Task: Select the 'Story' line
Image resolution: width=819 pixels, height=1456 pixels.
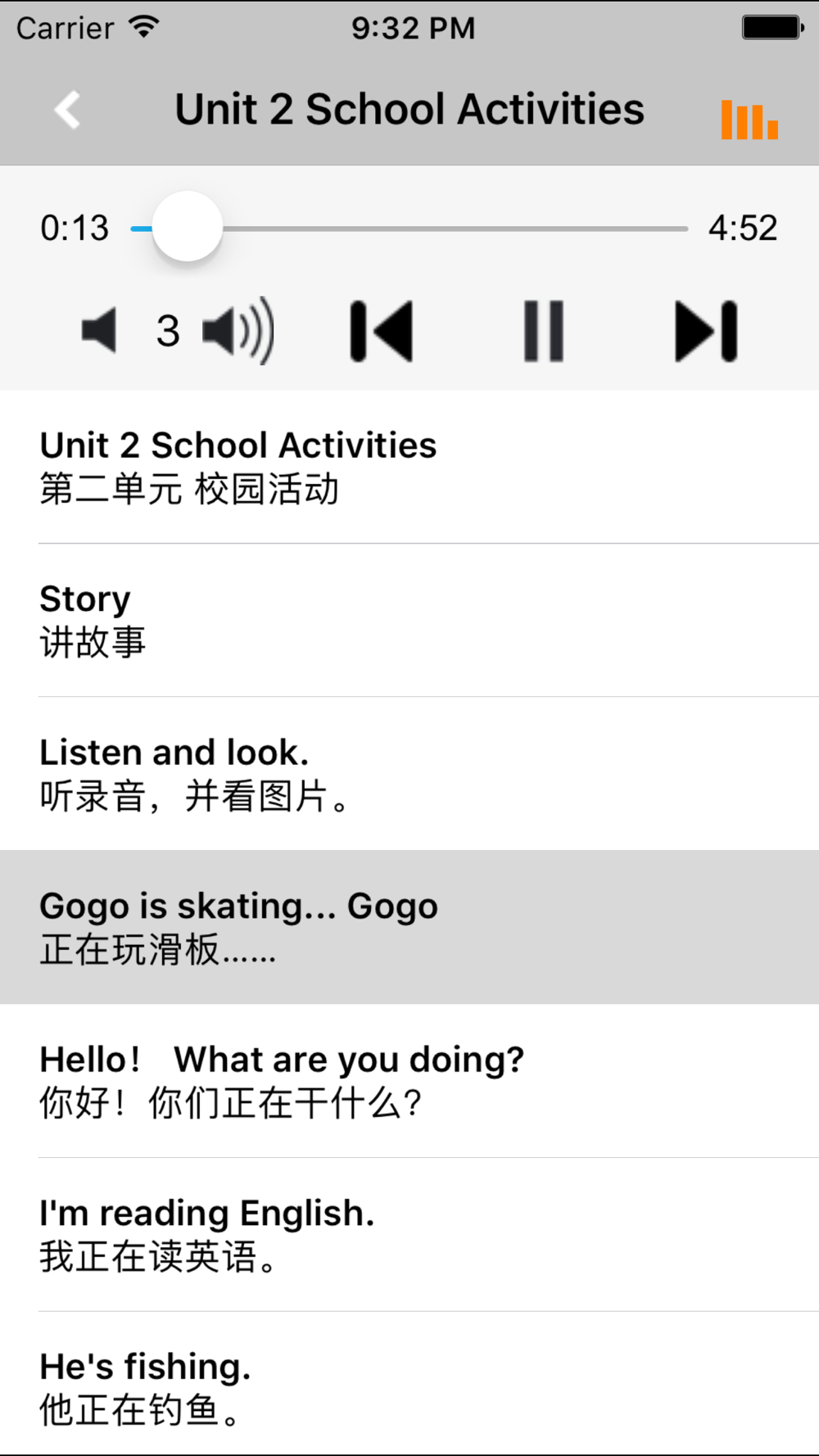Action: [x=409, y=621]
